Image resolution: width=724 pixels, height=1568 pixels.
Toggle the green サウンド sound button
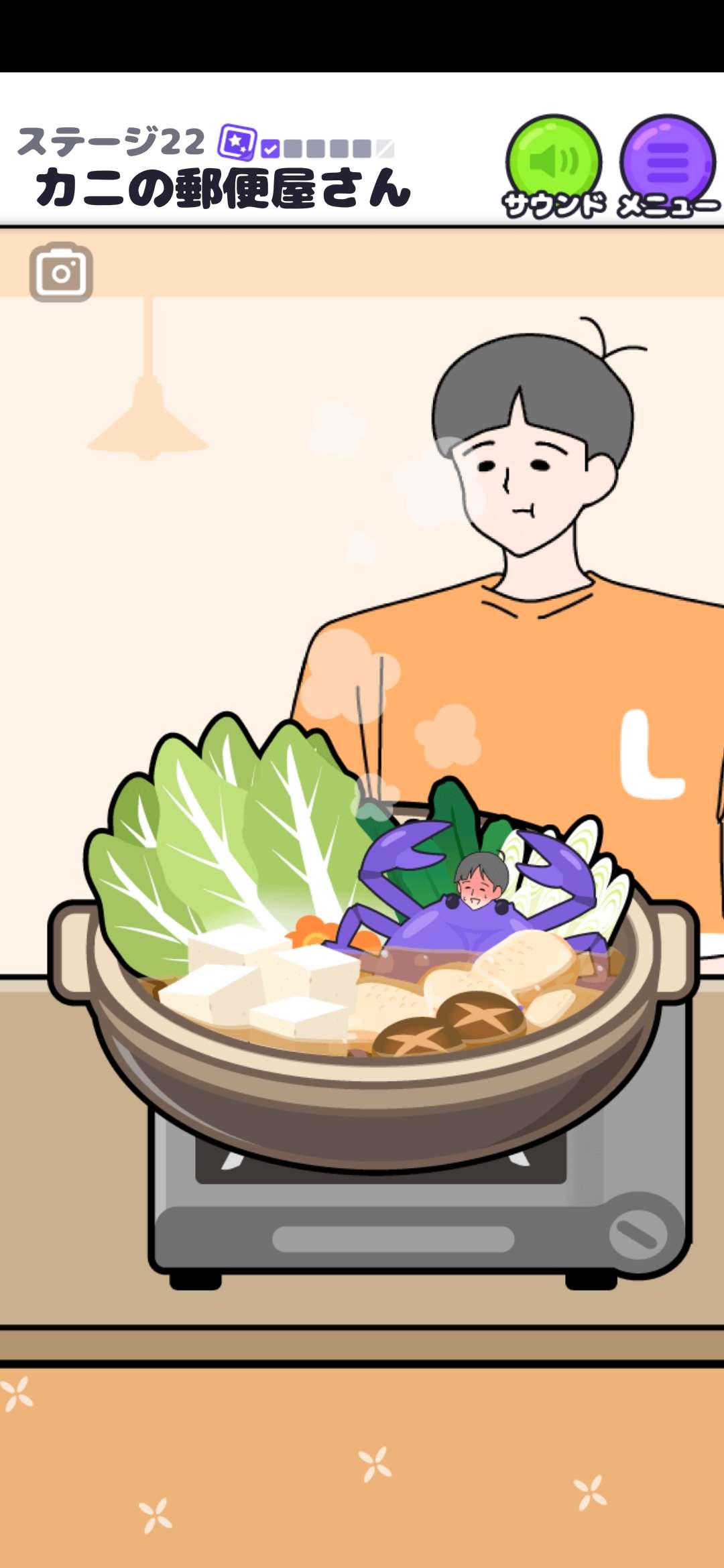tap(554, 163)
